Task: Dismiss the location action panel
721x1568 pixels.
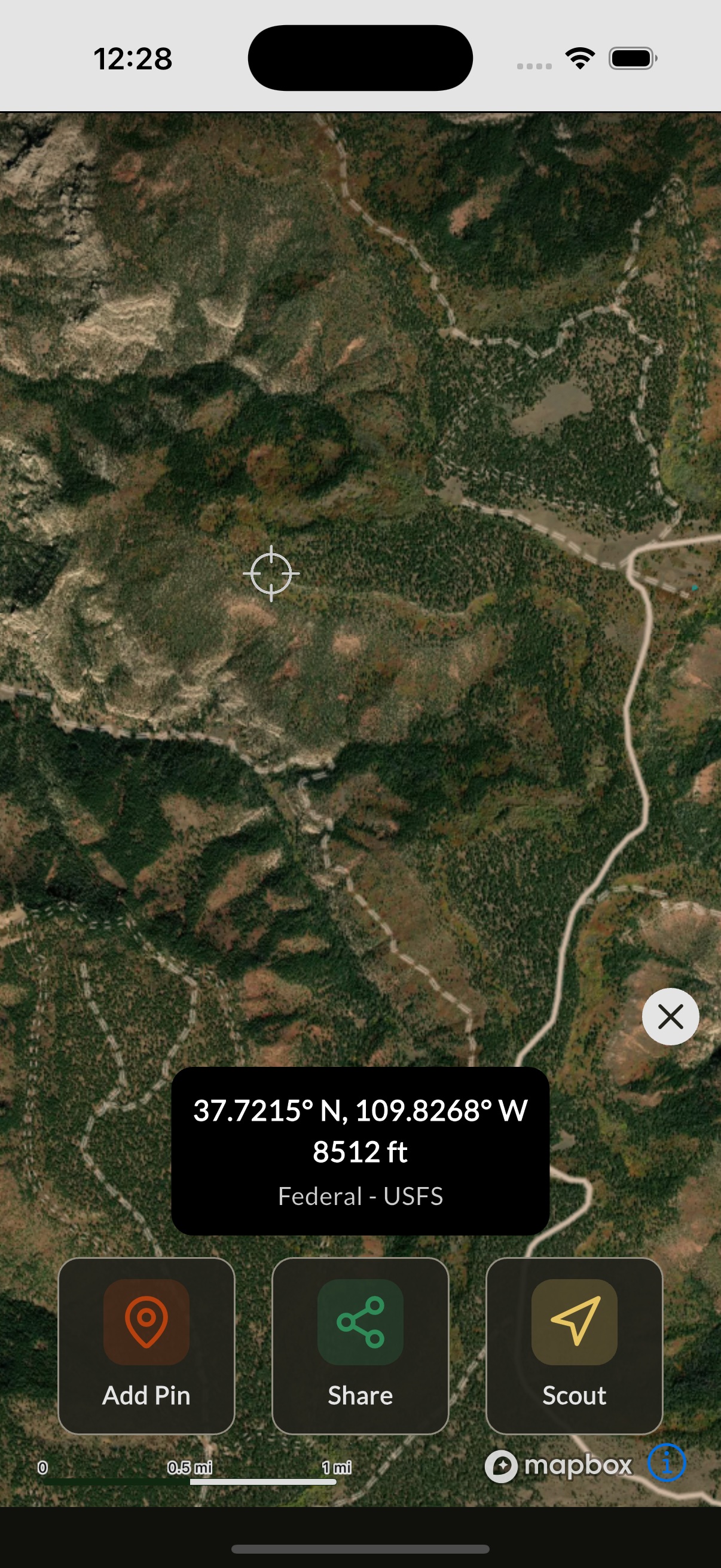Action: click(670, 1017)
